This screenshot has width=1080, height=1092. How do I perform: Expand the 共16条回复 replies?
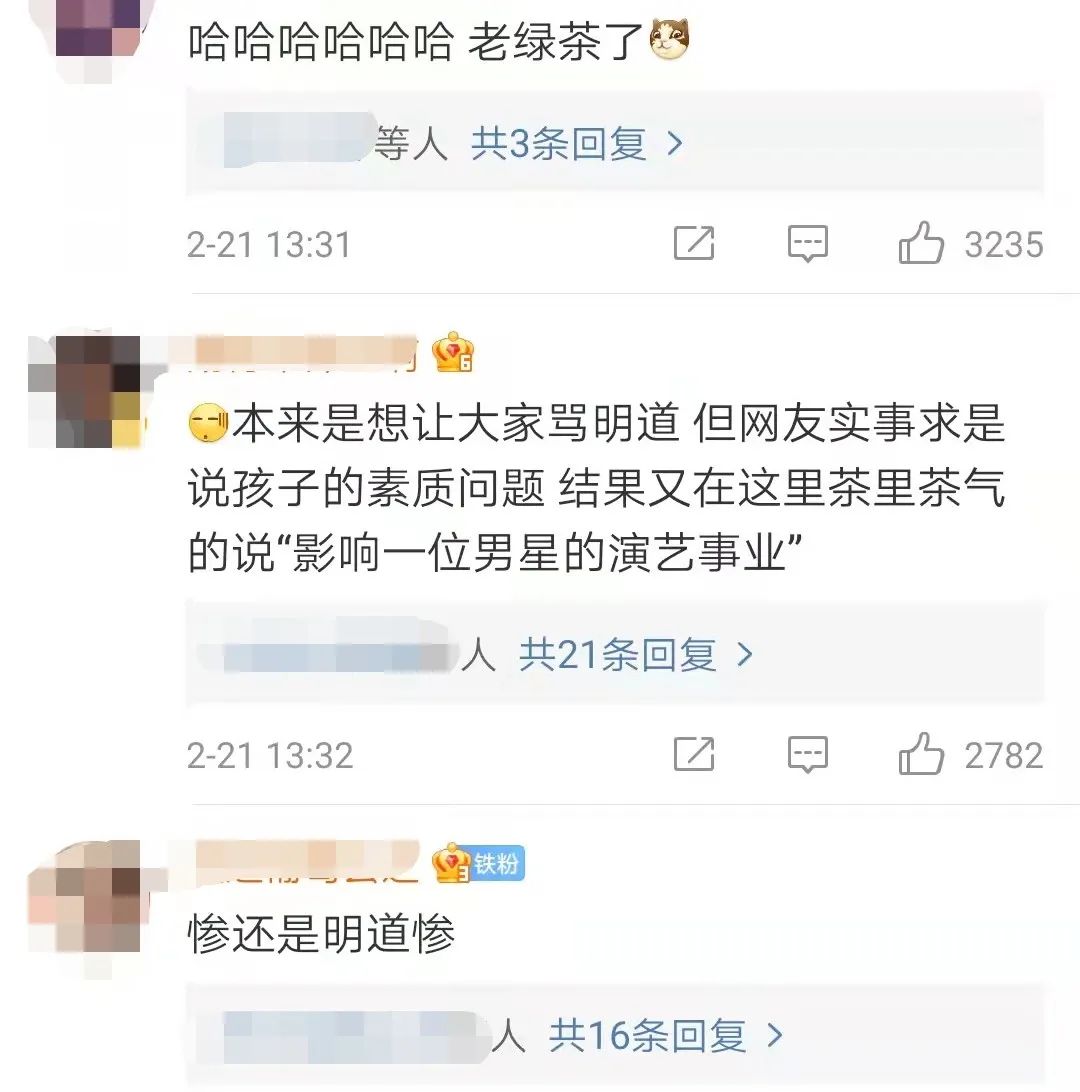(x=665, y=1036)
